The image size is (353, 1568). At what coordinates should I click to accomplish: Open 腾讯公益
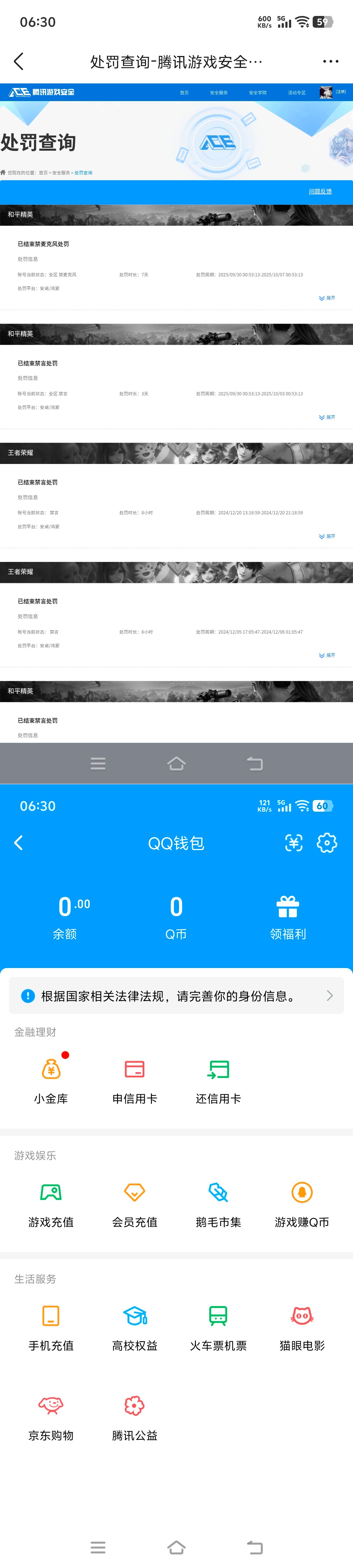pos(134,1417)
